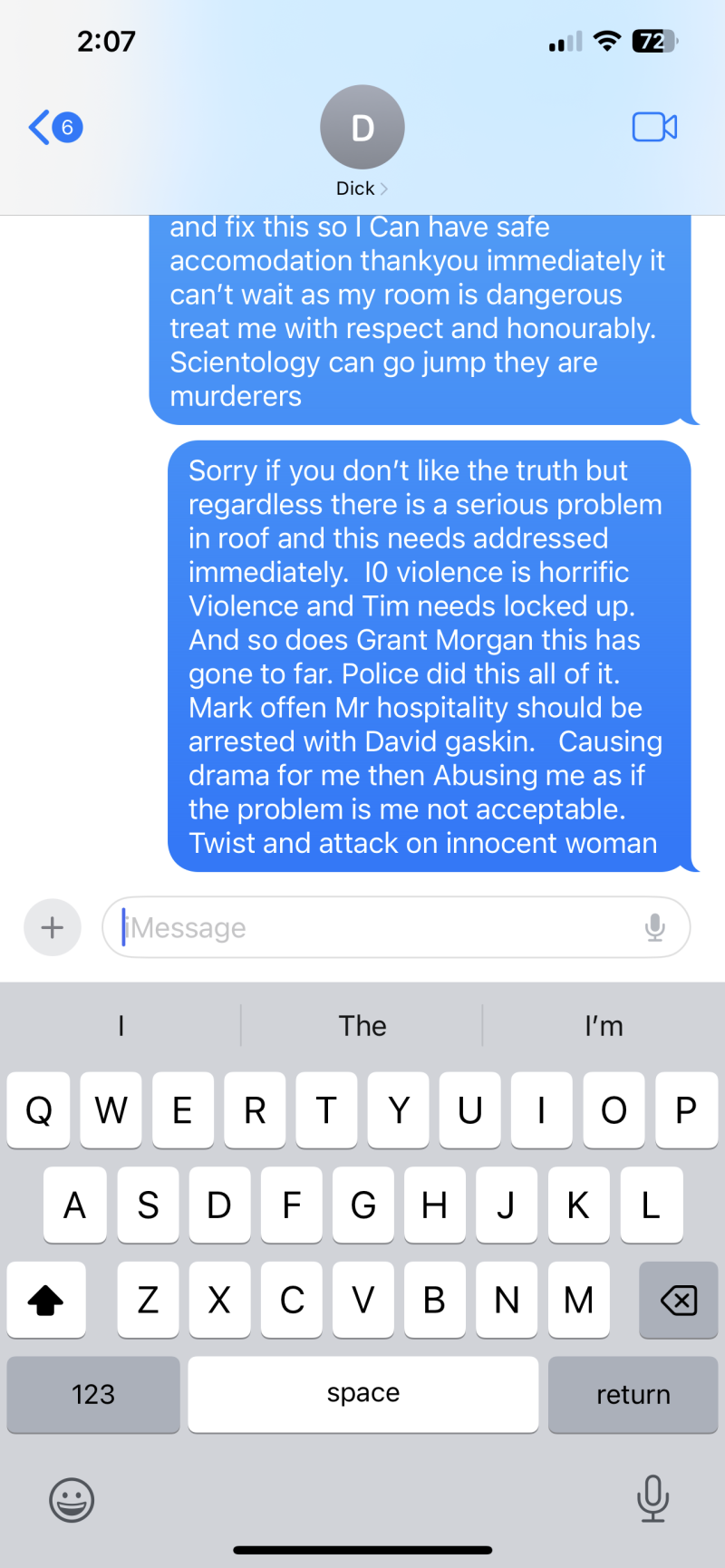Switch to the 123 numeric keyboard

(x=93, y=1394)
